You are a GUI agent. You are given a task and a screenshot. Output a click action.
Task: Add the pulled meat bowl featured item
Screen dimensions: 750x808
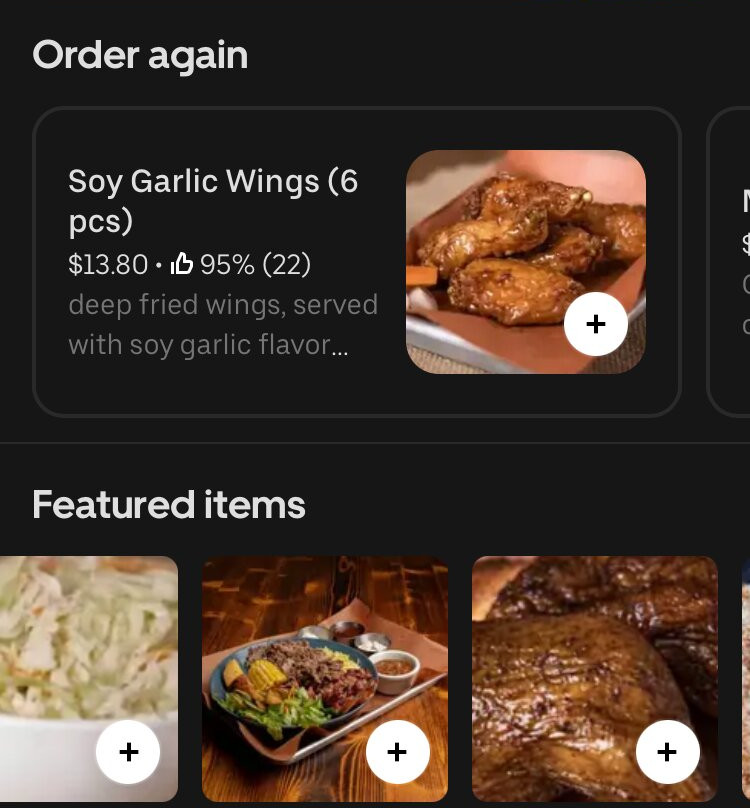397,752
